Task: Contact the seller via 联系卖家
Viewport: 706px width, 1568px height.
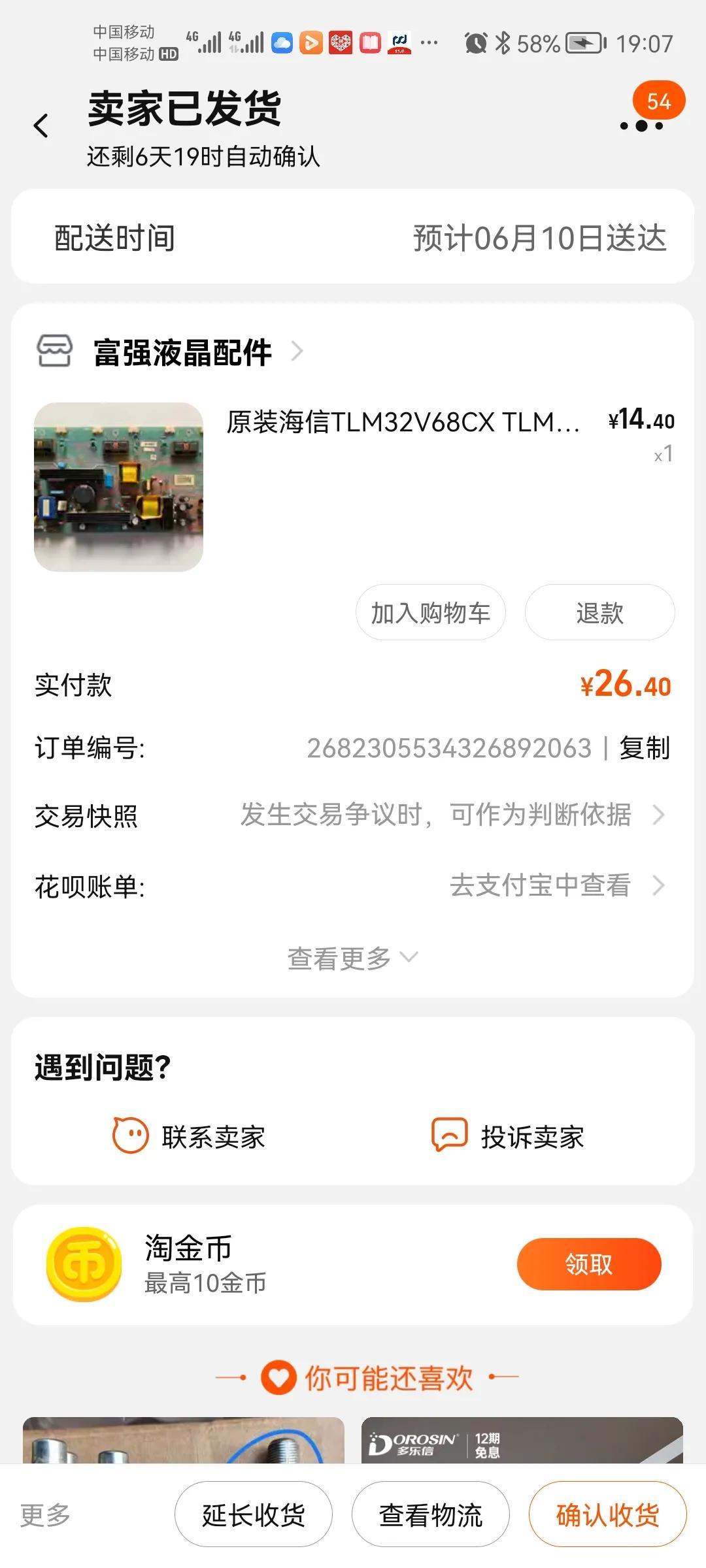Action: coord(190,1137)
